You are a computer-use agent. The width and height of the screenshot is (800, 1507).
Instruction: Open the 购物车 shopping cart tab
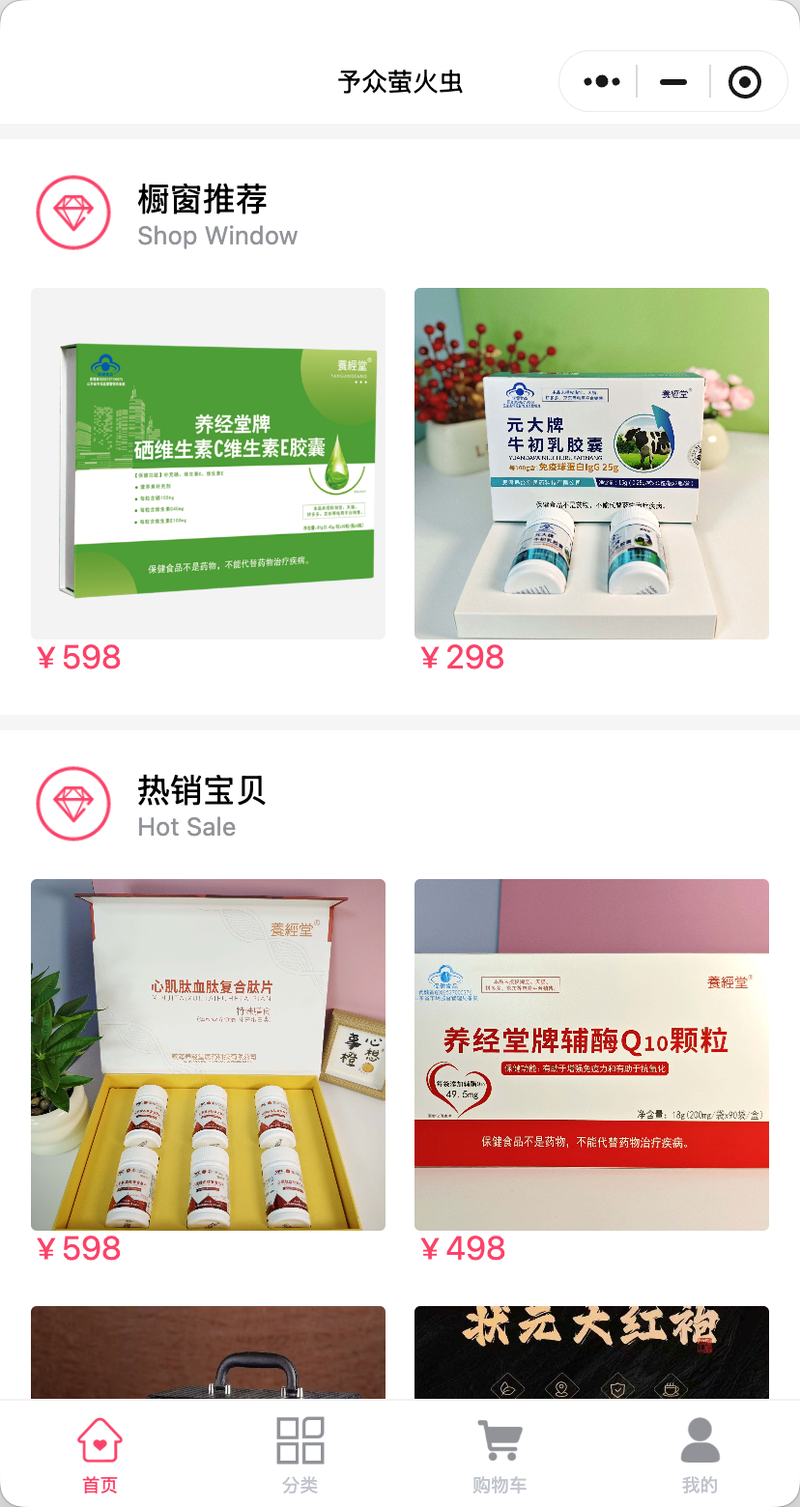pos(500,1455)
